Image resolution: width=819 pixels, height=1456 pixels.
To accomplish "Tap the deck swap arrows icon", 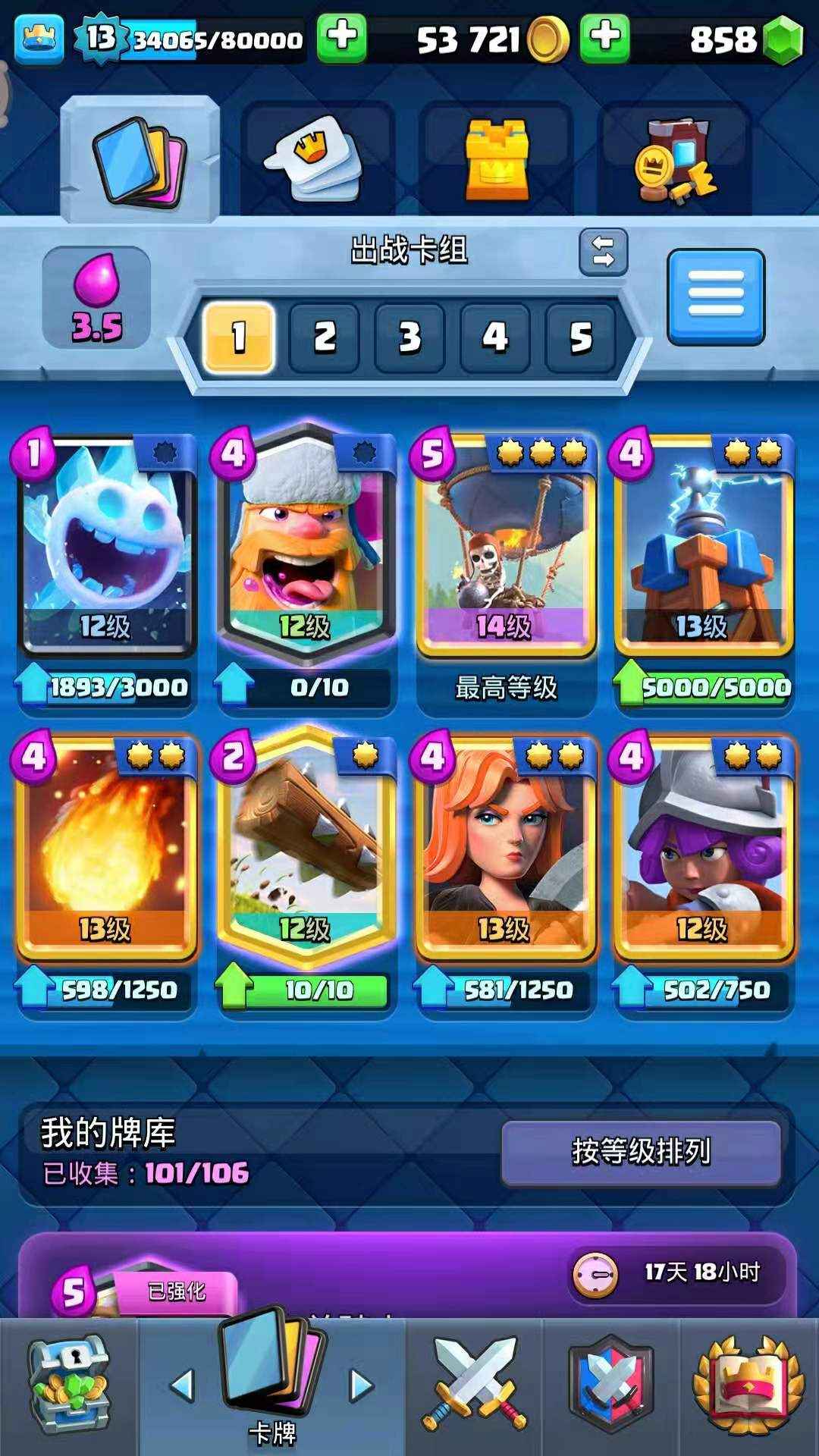I will pyautogui.click(x=603, y=252).
